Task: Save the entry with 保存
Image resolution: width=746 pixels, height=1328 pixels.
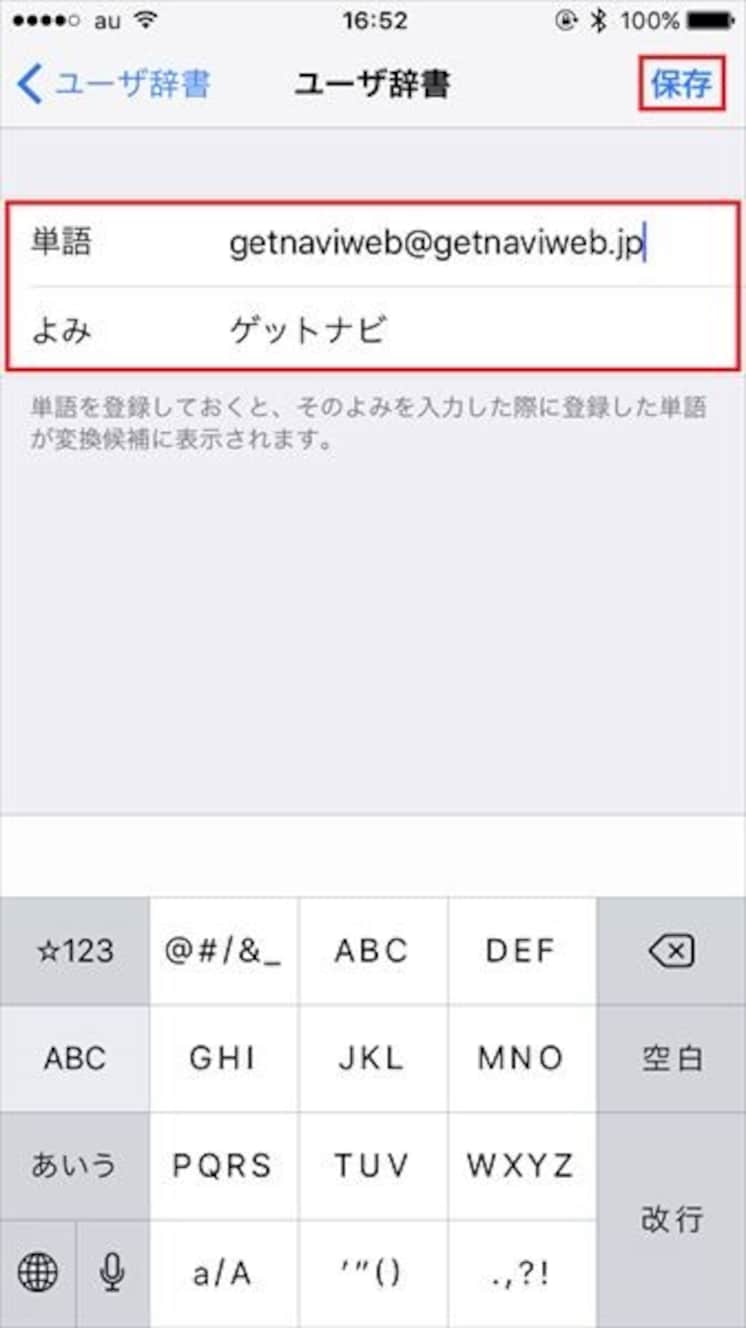Action: tap(681, 84)
